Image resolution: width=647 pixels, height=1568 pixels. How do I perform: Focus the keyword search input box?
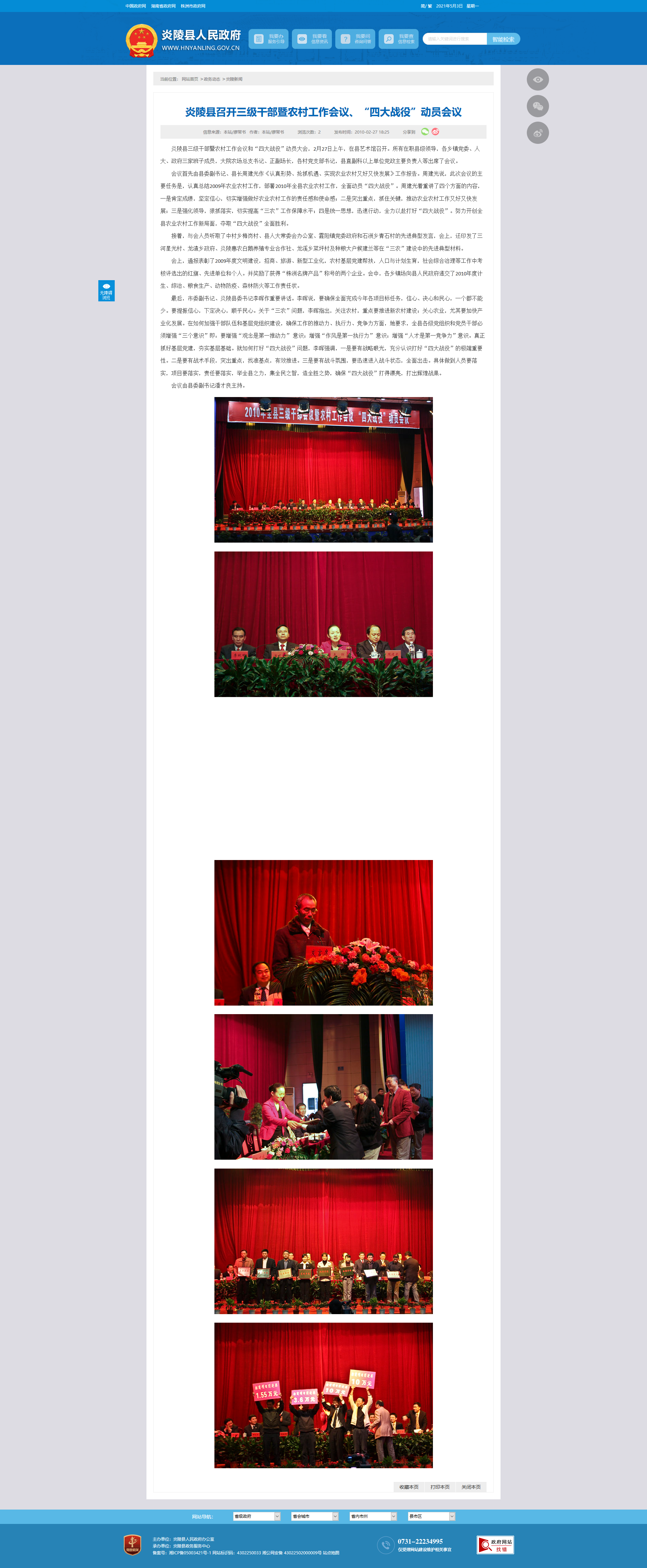454,39
